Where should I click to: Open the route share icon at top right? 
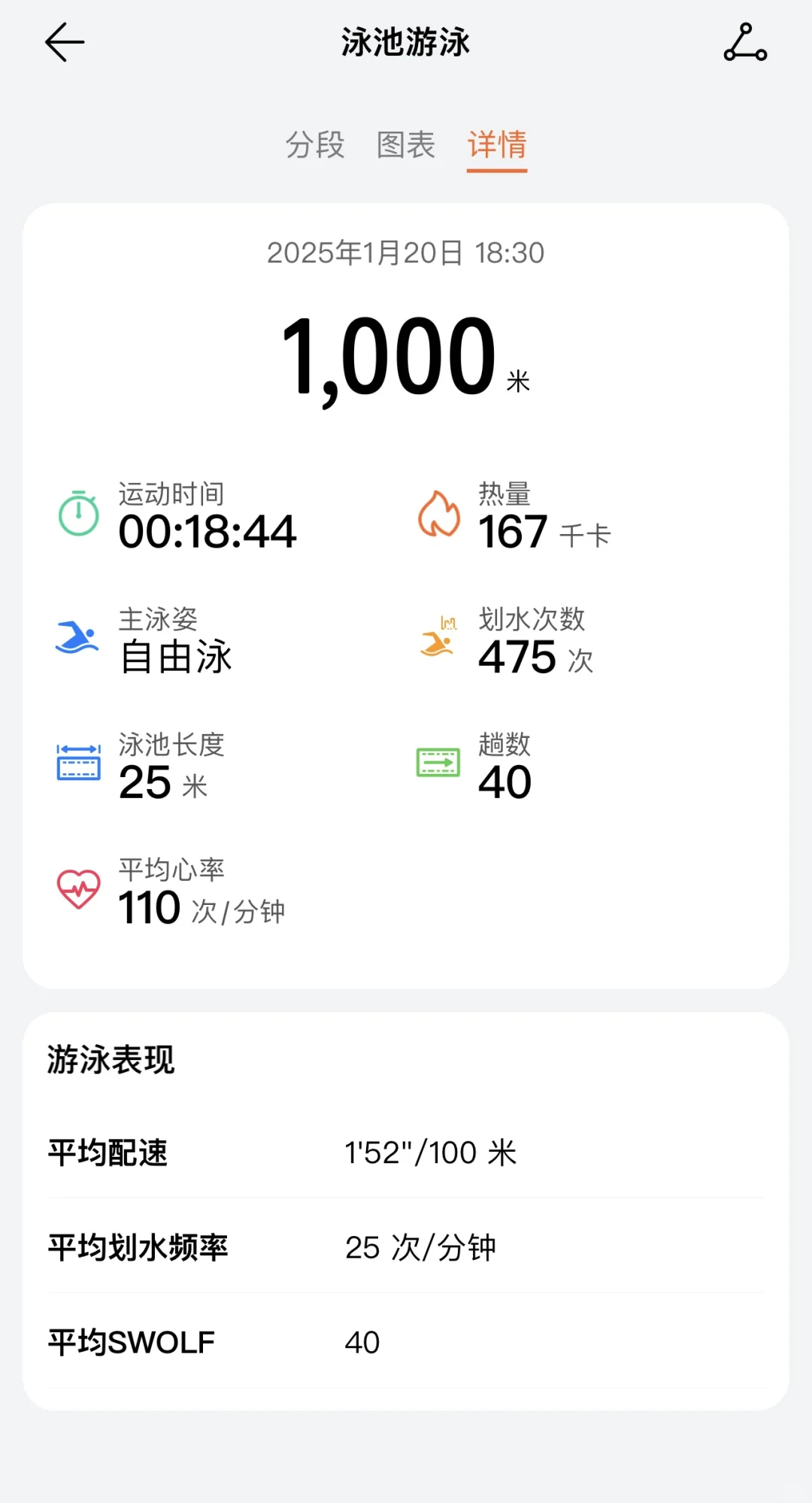(x=745, y=42)
